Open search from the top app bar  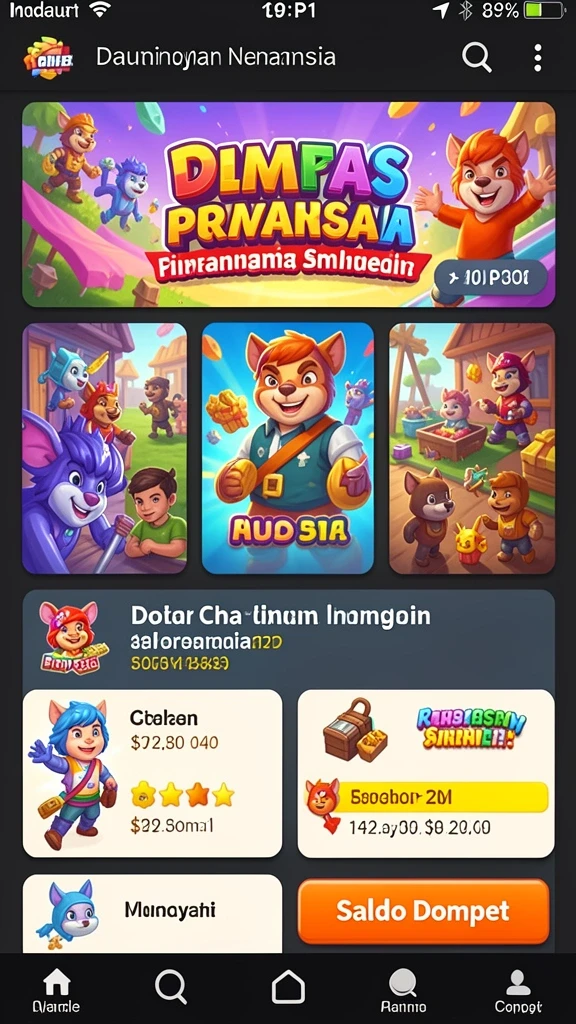point(477,57)
